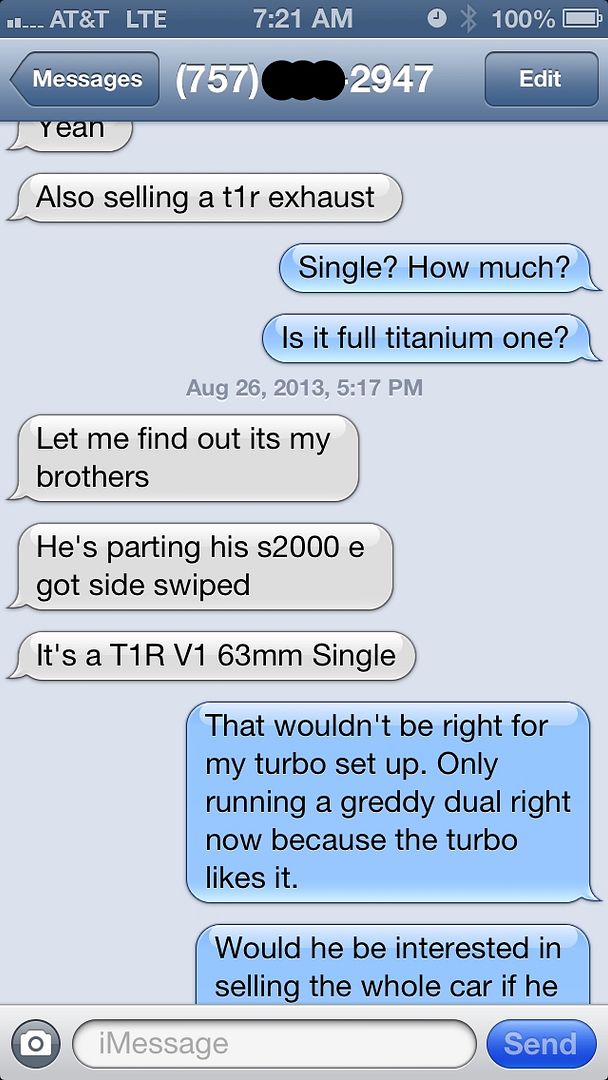The width and height of the screenshot is (608, 1080).
Task: Open the camera attachment icon
Action: [x=36, y=1044]
